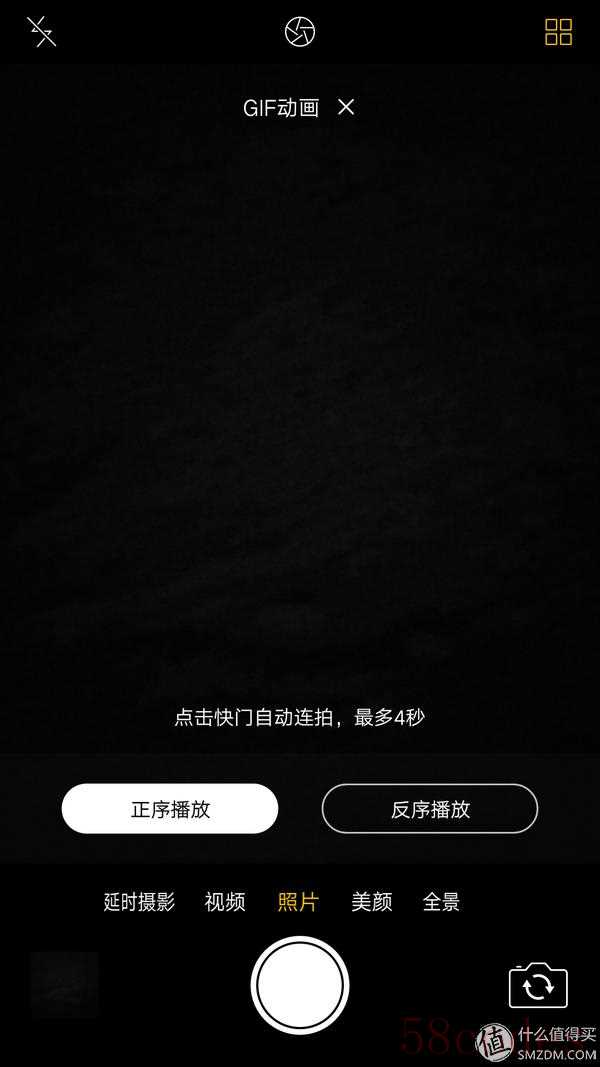Switch to 延时摄影 mode
600x1067 pixels.
[x=139, y=902]
